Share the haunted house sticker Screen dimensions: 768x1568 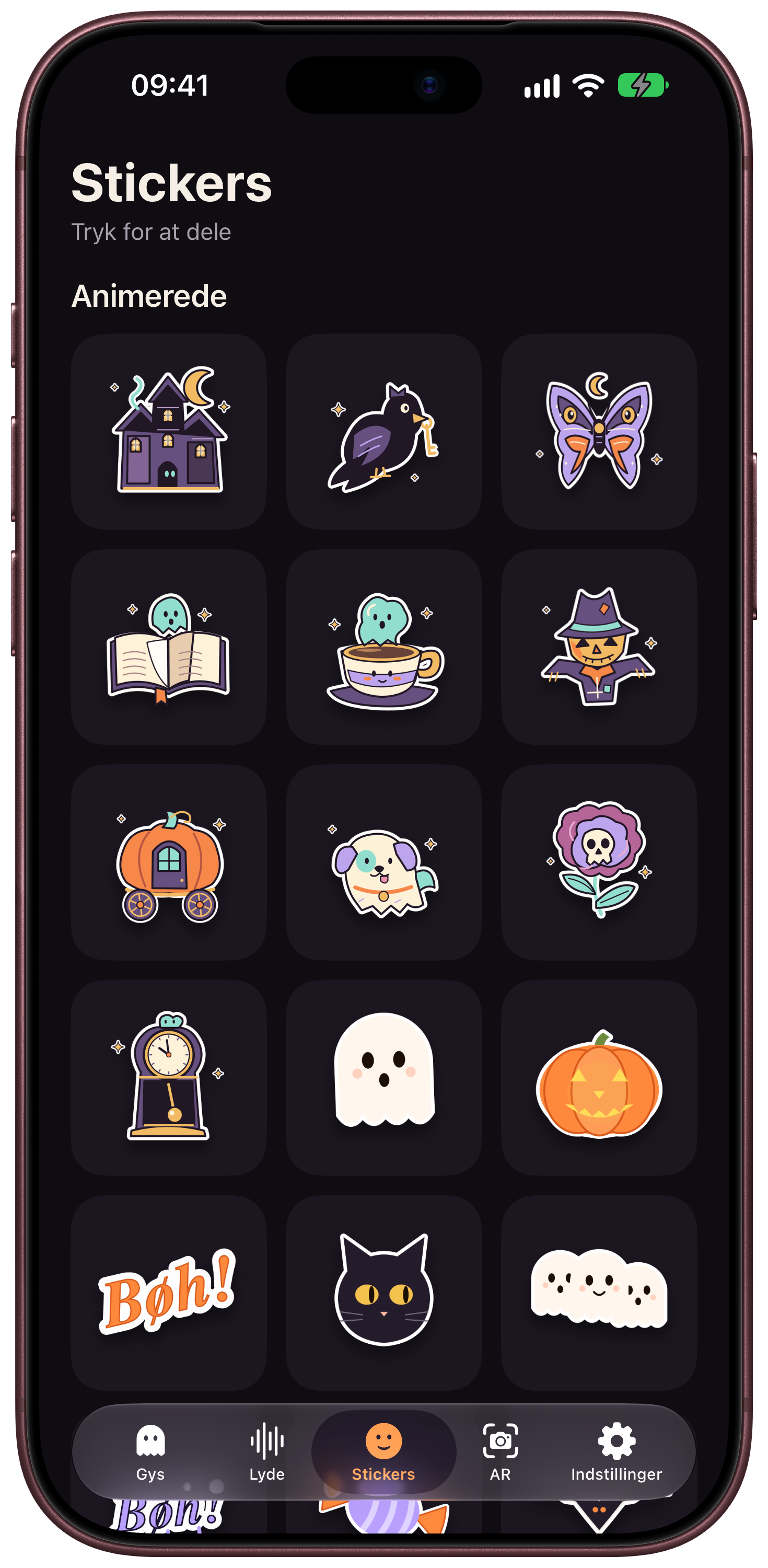[x=169, y=431]
